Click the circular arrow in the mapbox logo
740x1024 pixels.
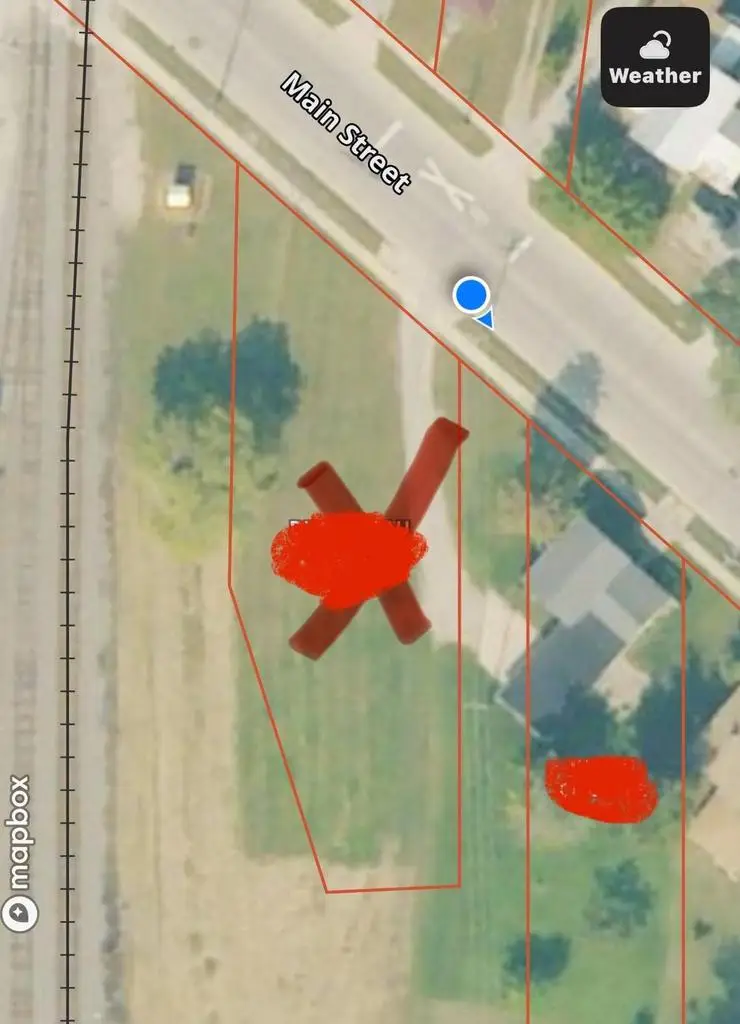click(x=18, y=913)
